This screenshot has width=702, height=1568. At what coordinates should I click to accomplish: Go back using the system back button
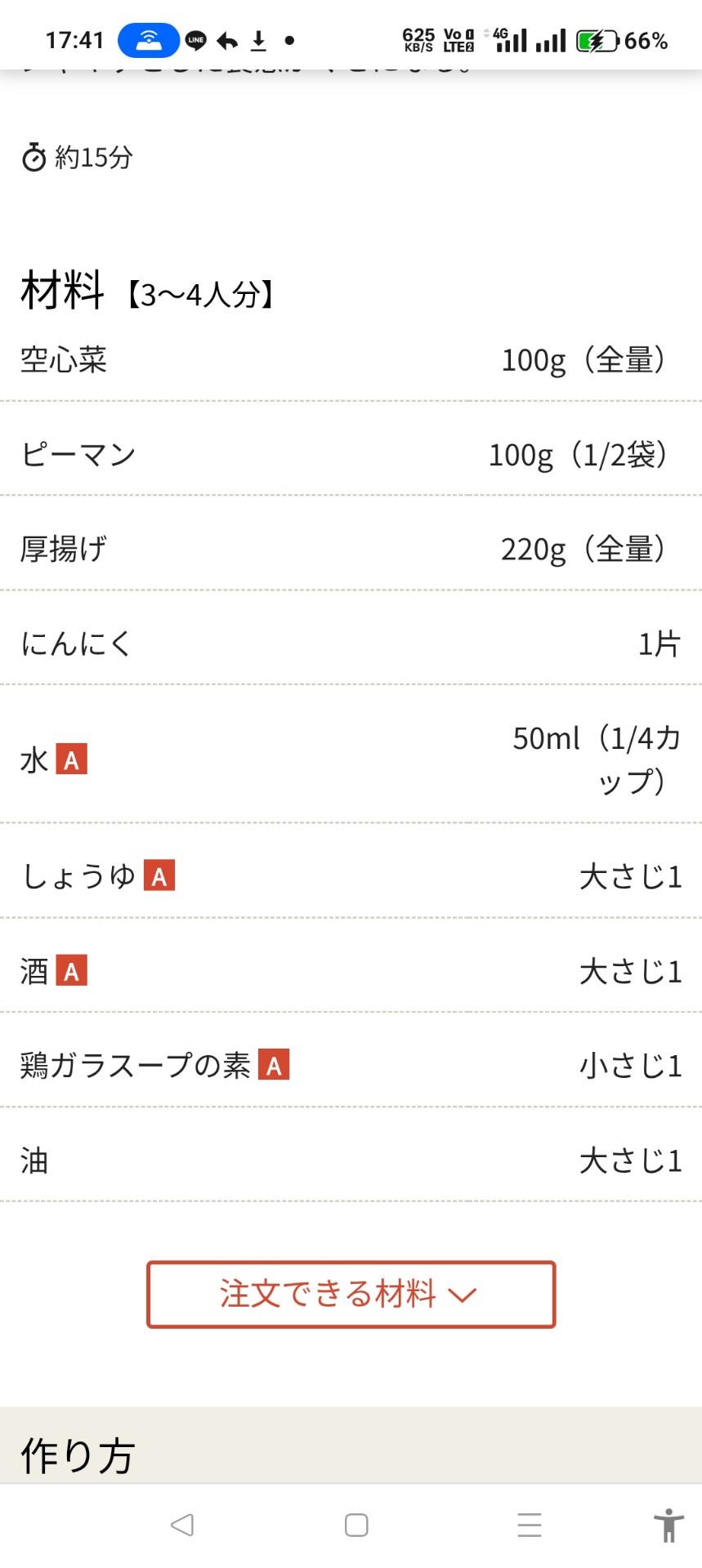click(181, 1525)
